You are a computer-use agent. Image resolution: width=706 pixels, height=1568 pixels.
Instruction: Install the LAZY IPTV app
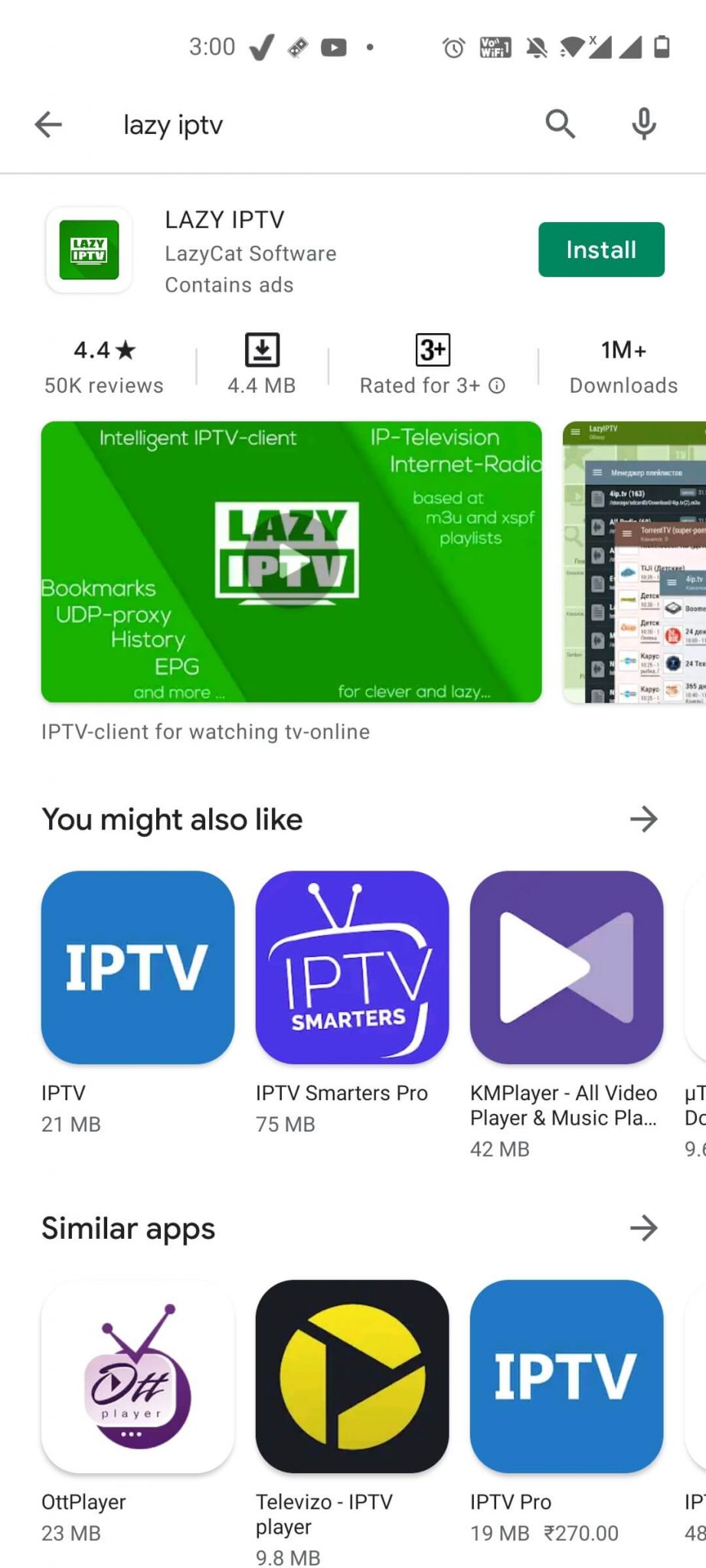(x=600, y=250)
